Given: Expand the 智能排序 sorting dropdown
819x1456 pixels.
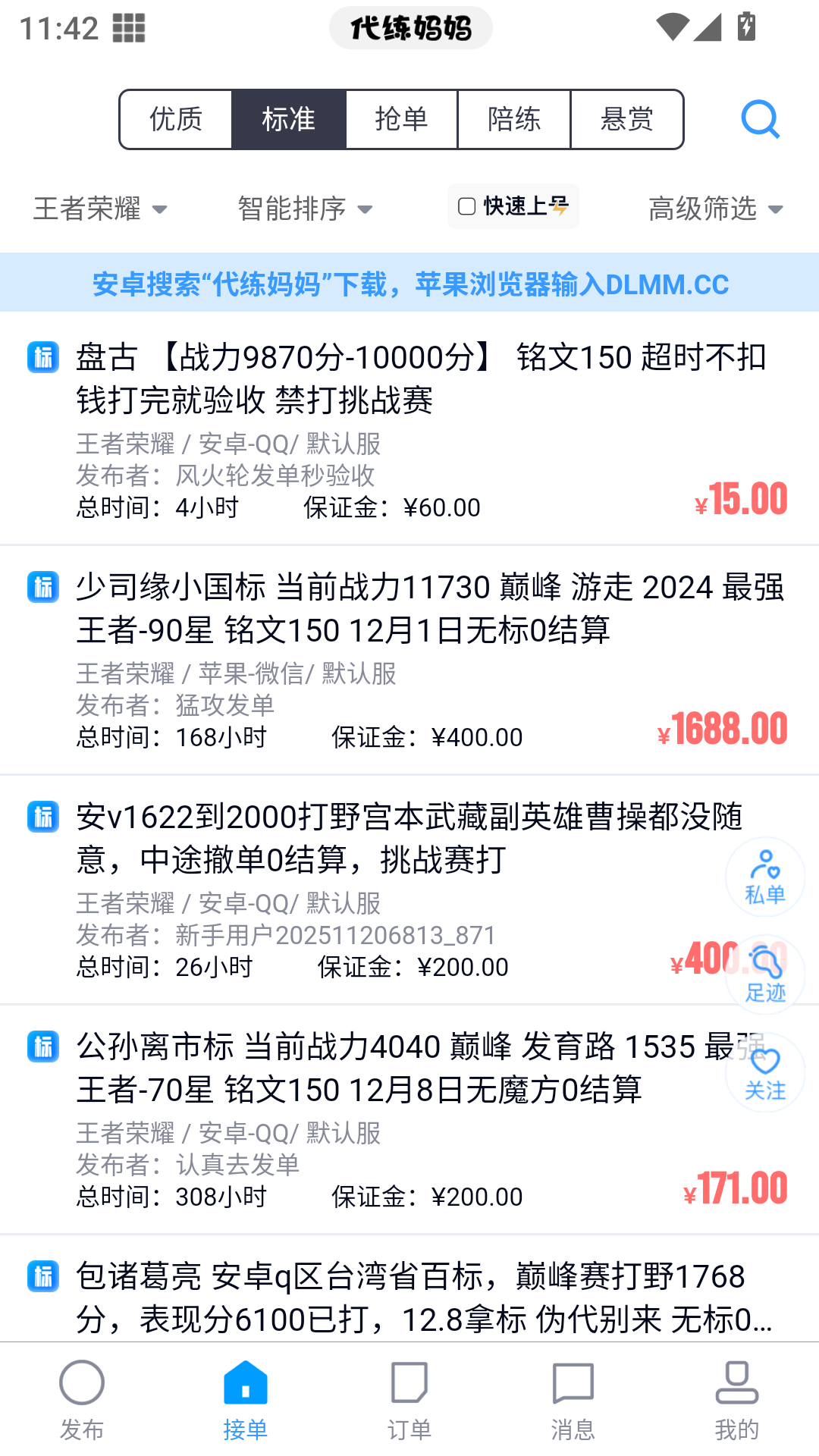Looking at the screenshot, I should [305, 209].
